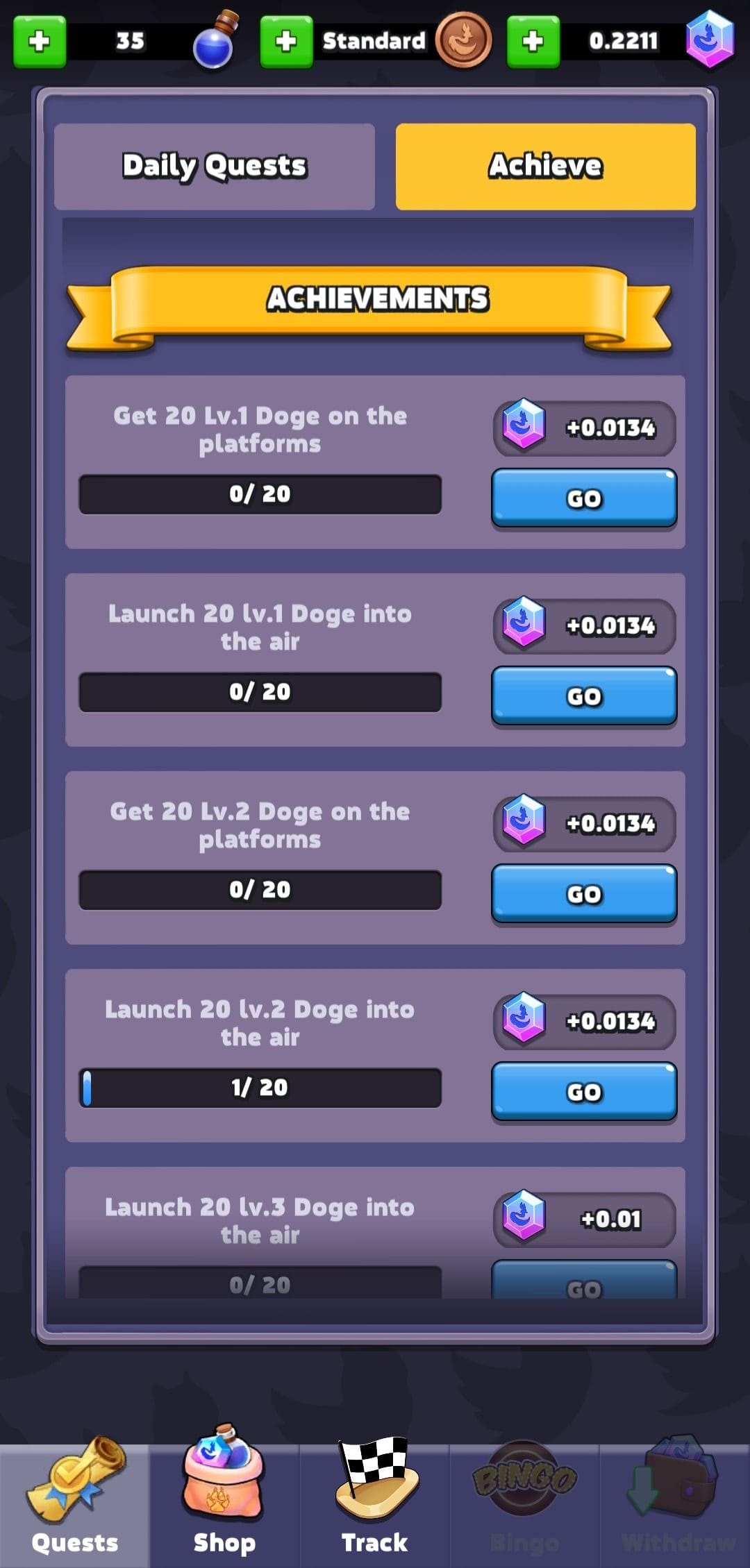750x1568 pixels.
Task: Select the Achieve tab
Action: coord(546,167)
